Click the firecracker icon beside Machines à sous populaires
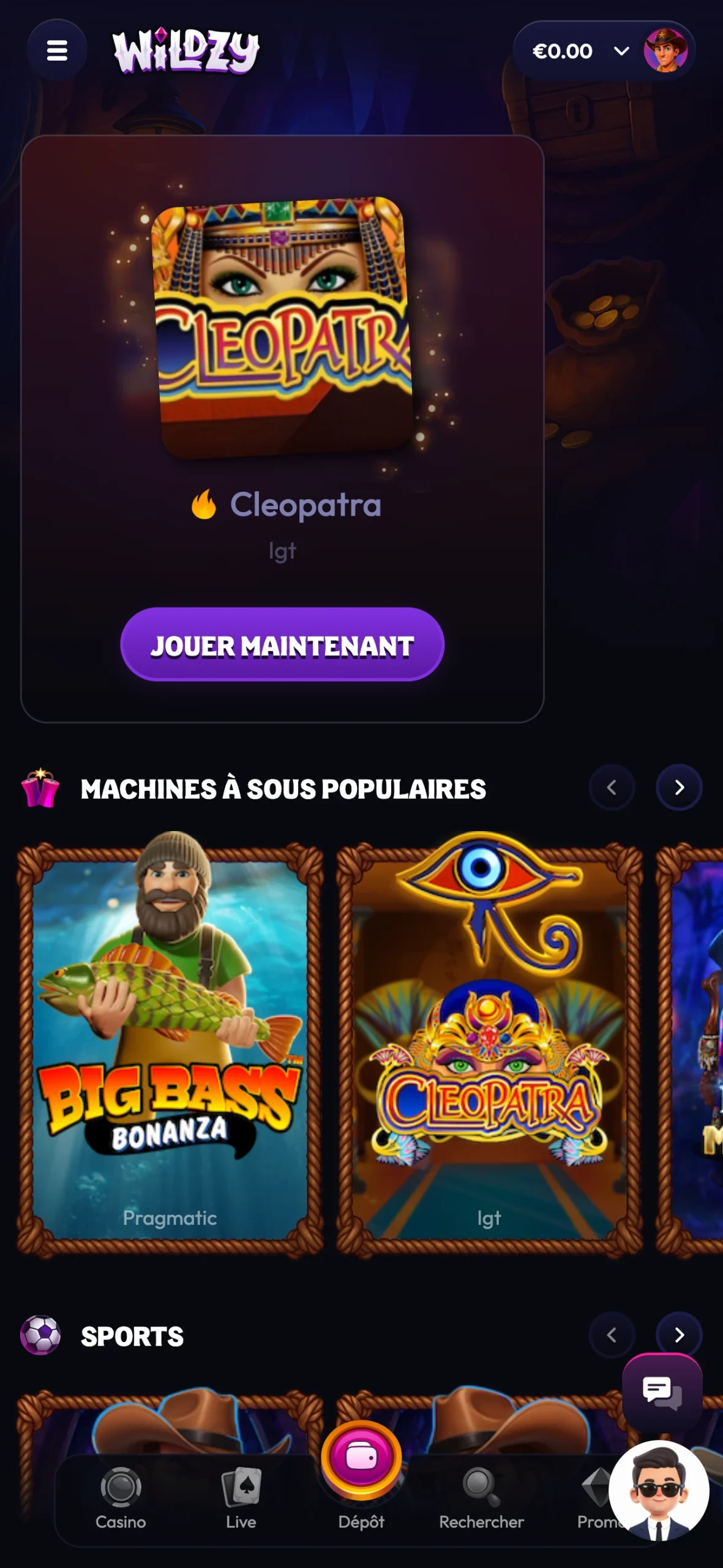Viewport: 723px width, 1568px height. (40, 790)
